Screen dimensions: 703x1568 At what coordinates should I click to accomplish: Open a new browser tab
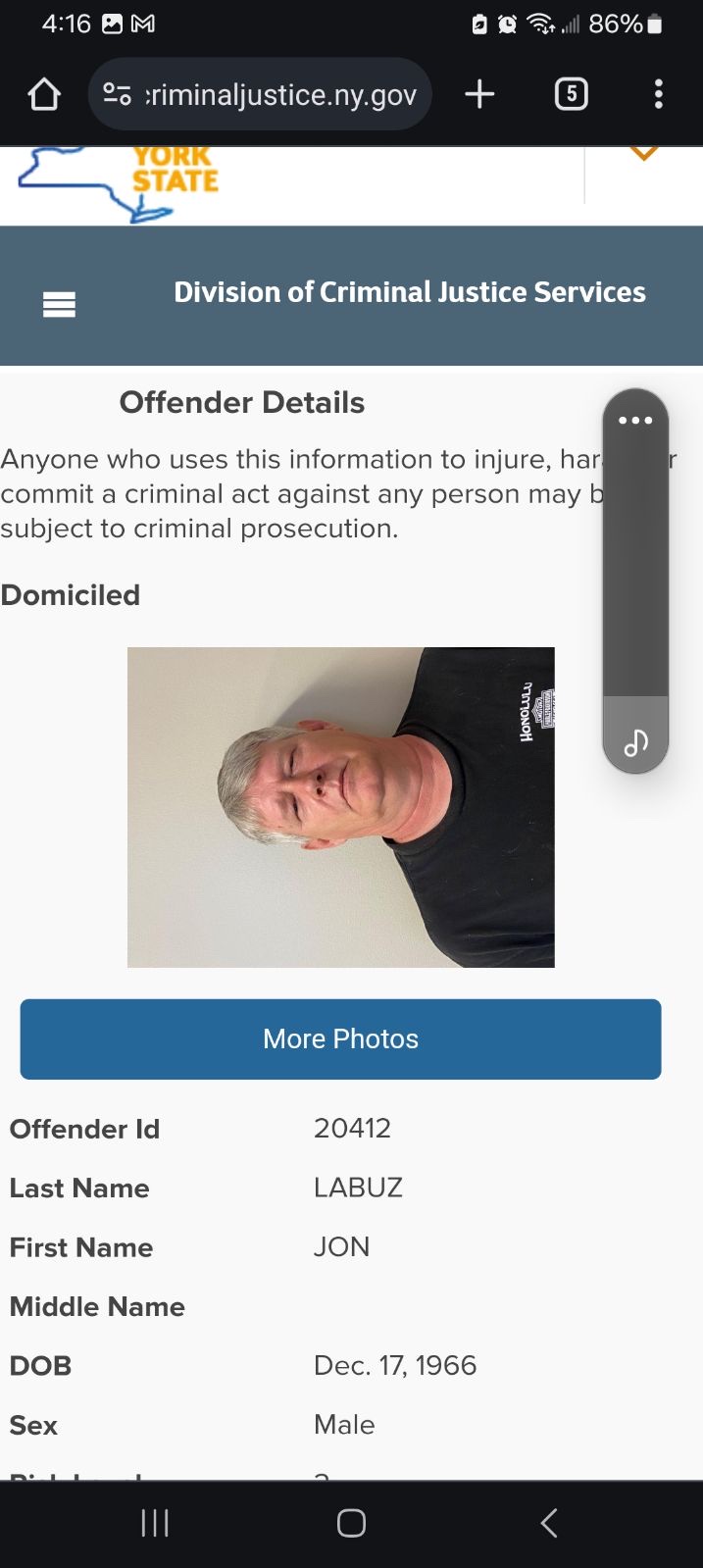click(479, 95)
